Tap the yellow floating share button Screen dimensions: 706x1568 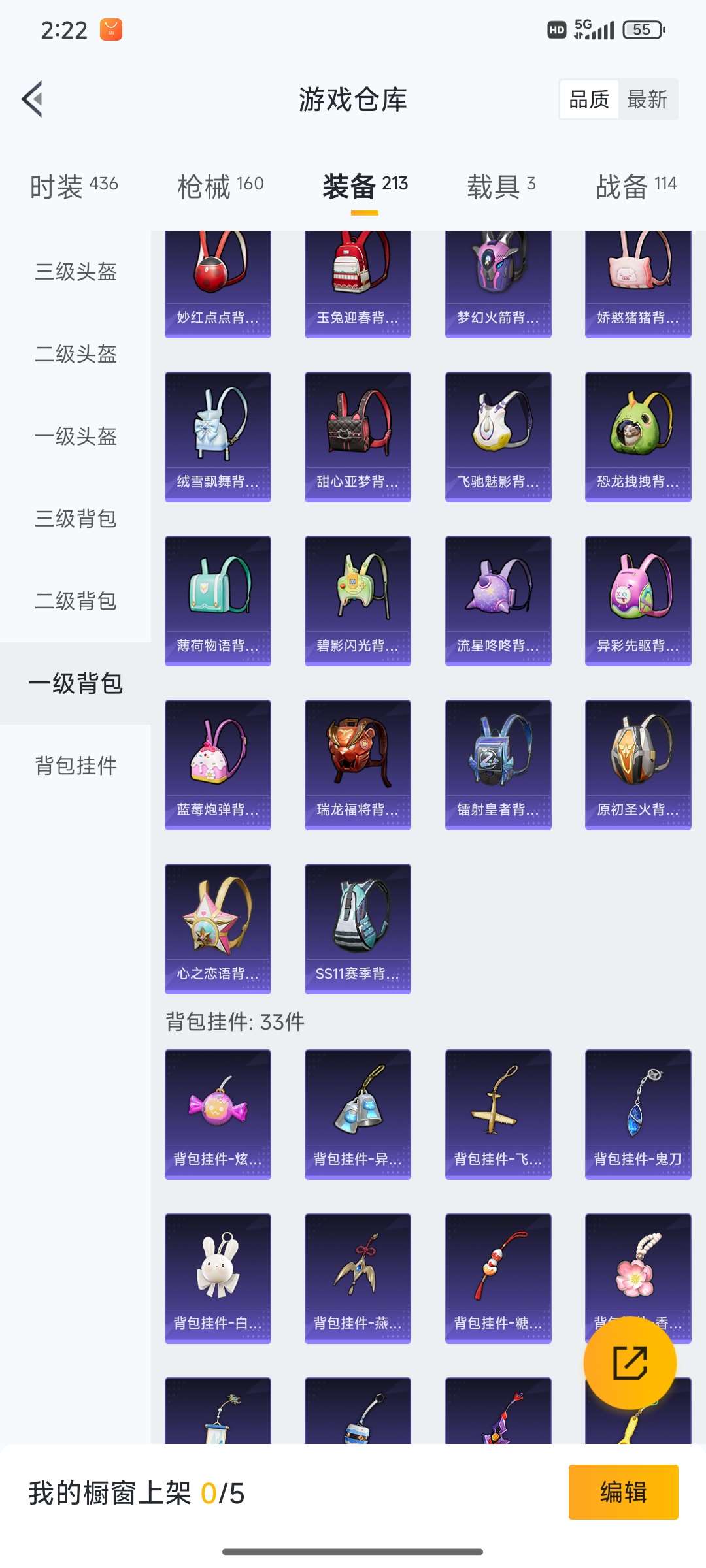click(x=630, y=1363)
